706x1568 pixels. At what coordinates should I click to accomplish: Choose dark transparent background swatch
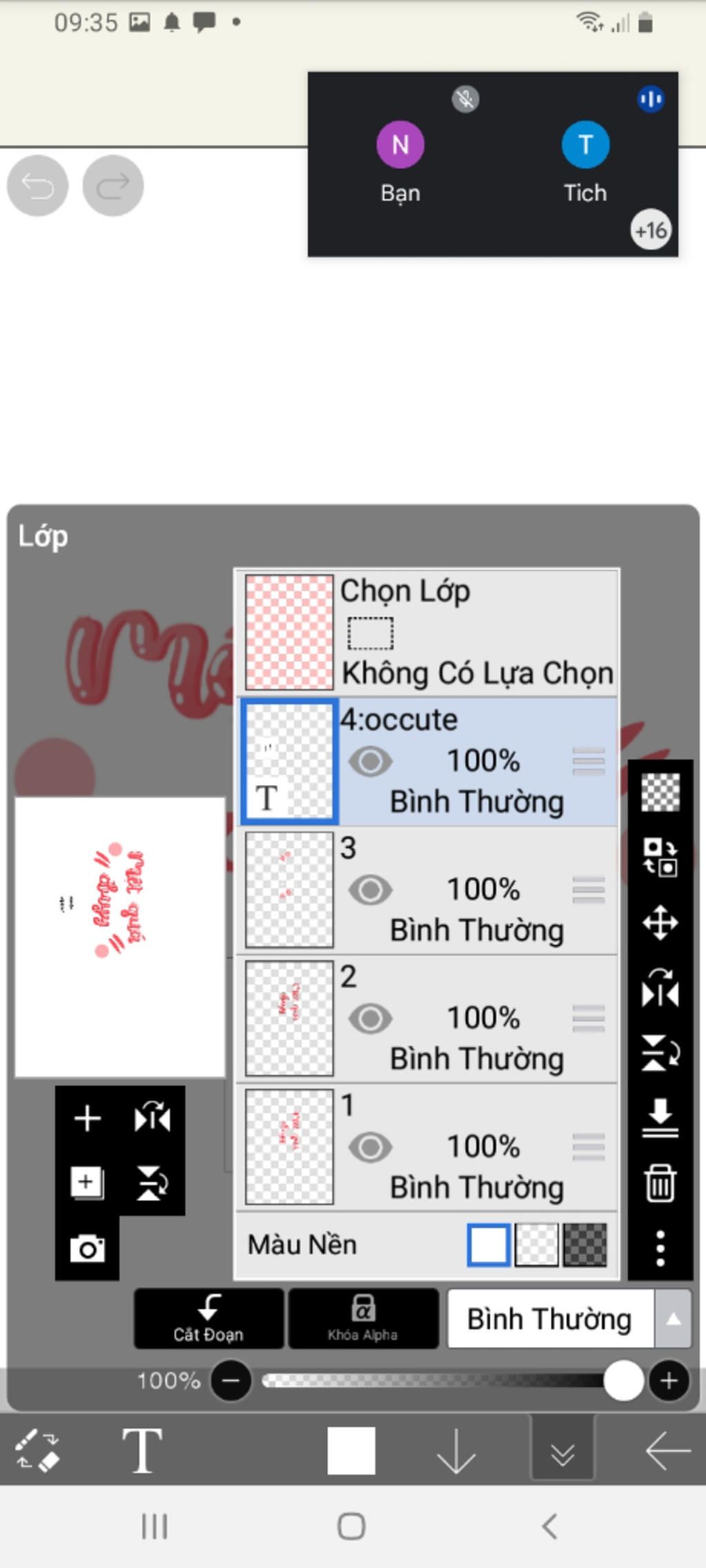pos(585,1245)
